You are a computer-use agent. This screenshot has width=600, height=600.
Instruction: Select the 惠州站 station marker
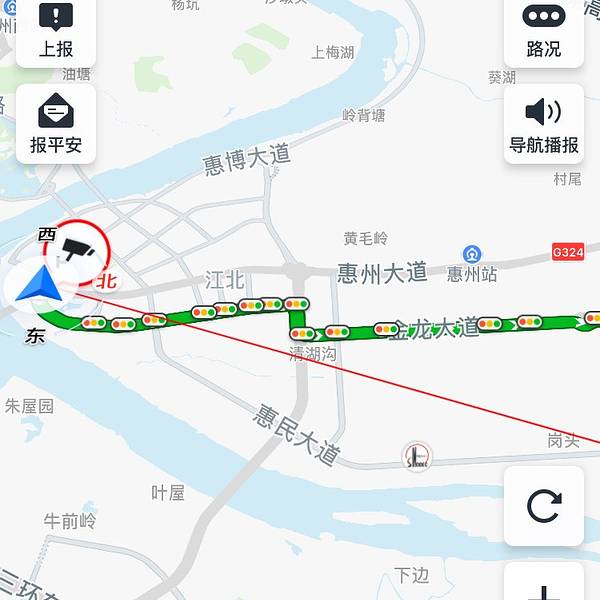click(472, 255)
